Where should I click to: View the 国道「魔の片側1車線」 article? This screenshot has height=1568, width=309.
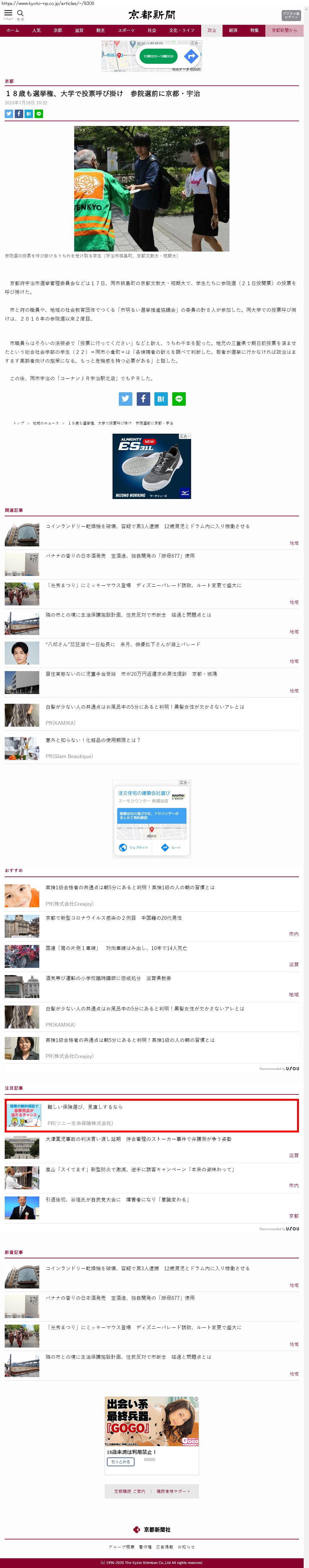(x=116, y=948)
